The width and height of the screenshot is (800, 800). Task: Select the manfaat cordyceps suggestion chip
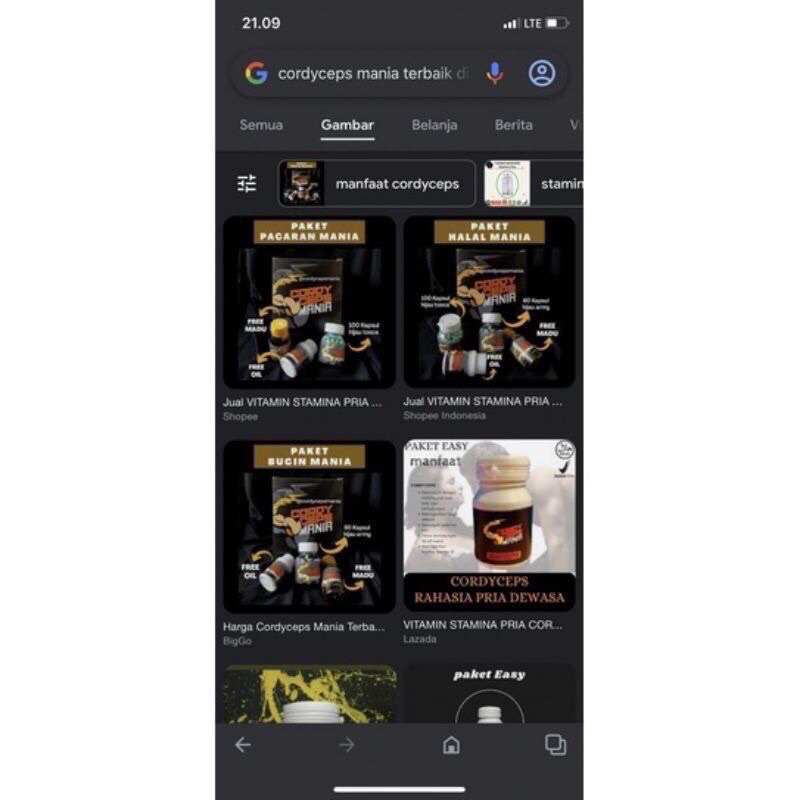click(x=377, y=183)
